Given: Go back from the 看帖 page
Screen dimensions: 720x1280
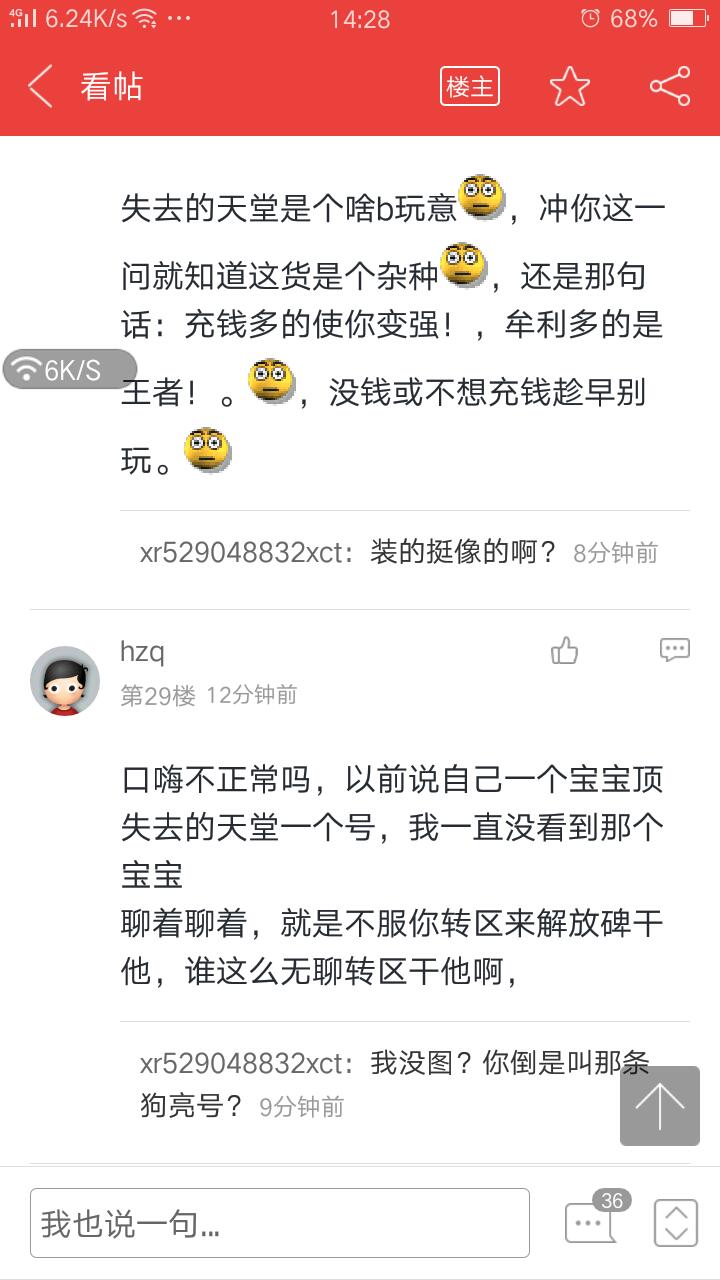Looking at the screenshot, I should click(41, 87).
